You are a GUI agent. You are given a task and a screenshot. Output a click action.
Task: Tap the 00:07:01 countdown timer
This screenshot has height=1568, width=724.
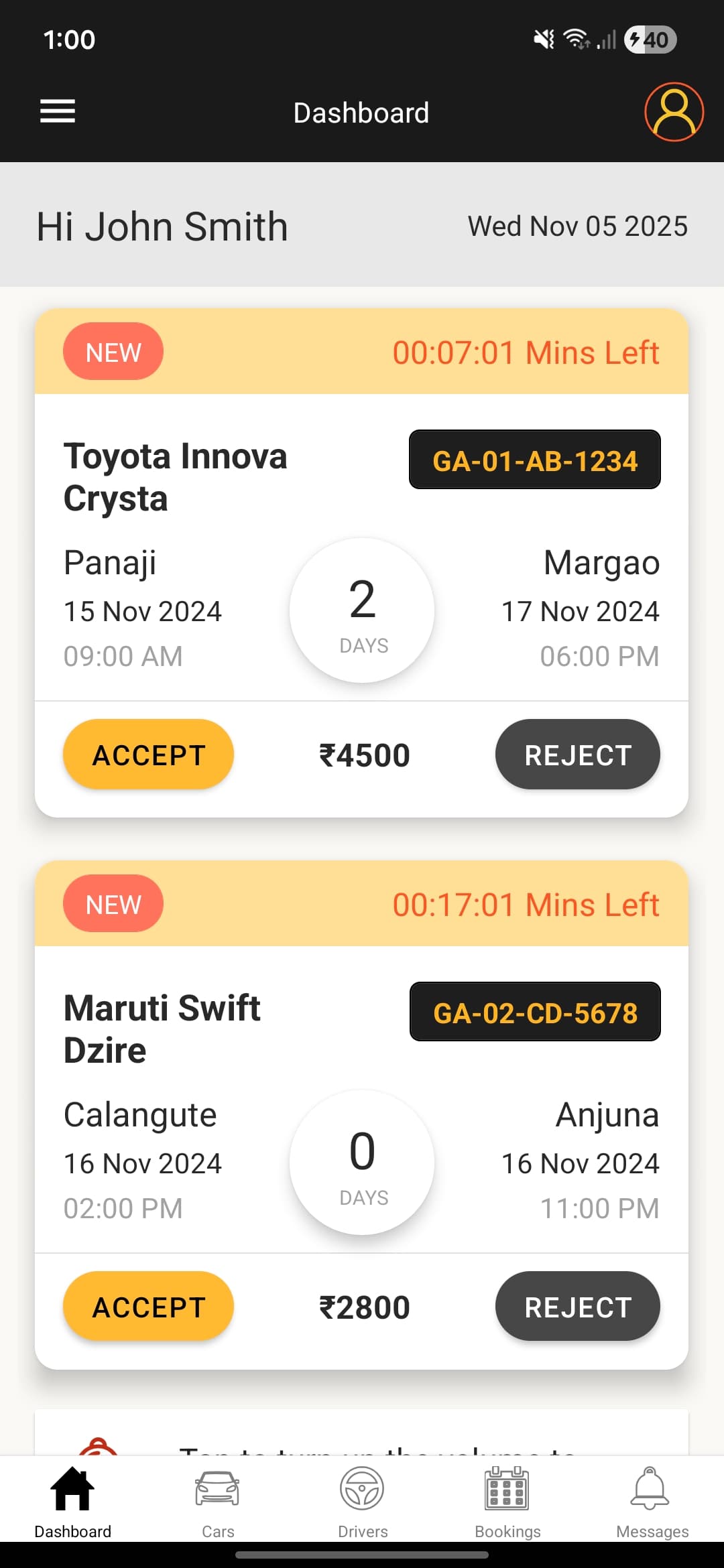tap(526, 351)
